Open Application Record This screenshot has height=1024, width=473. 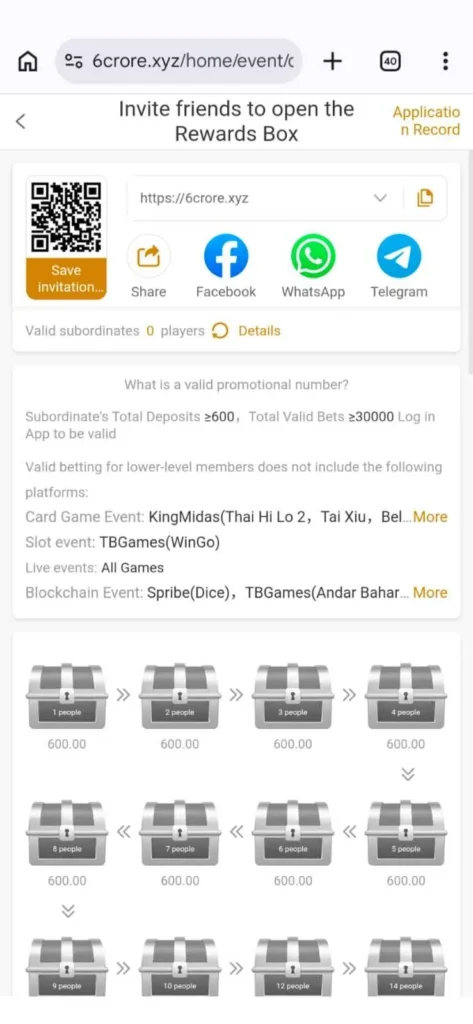click(426, 121)
